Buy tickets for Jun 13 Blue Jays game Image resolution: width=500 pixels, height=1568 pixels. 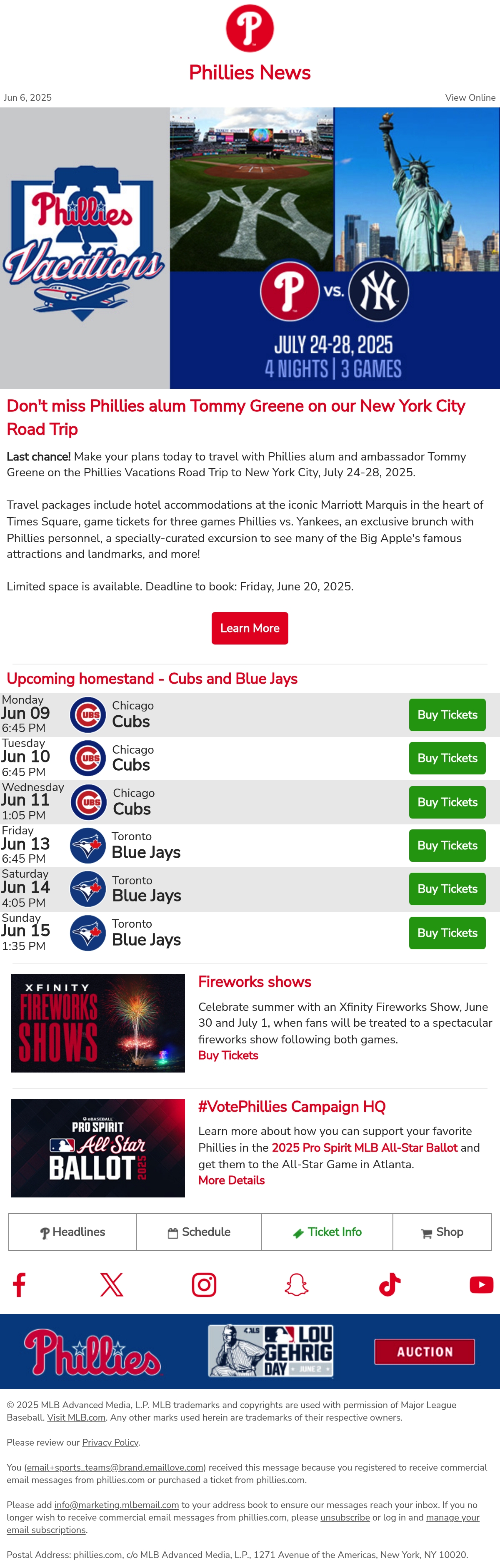coord(447,846)
